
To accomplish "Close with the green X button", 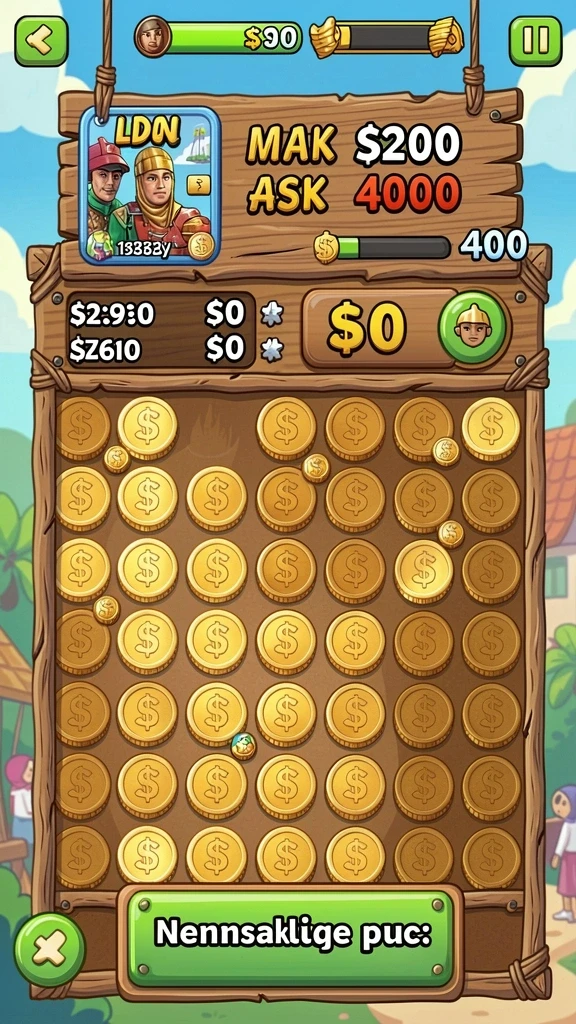I will pyautogui.click(x=50, y=949).
